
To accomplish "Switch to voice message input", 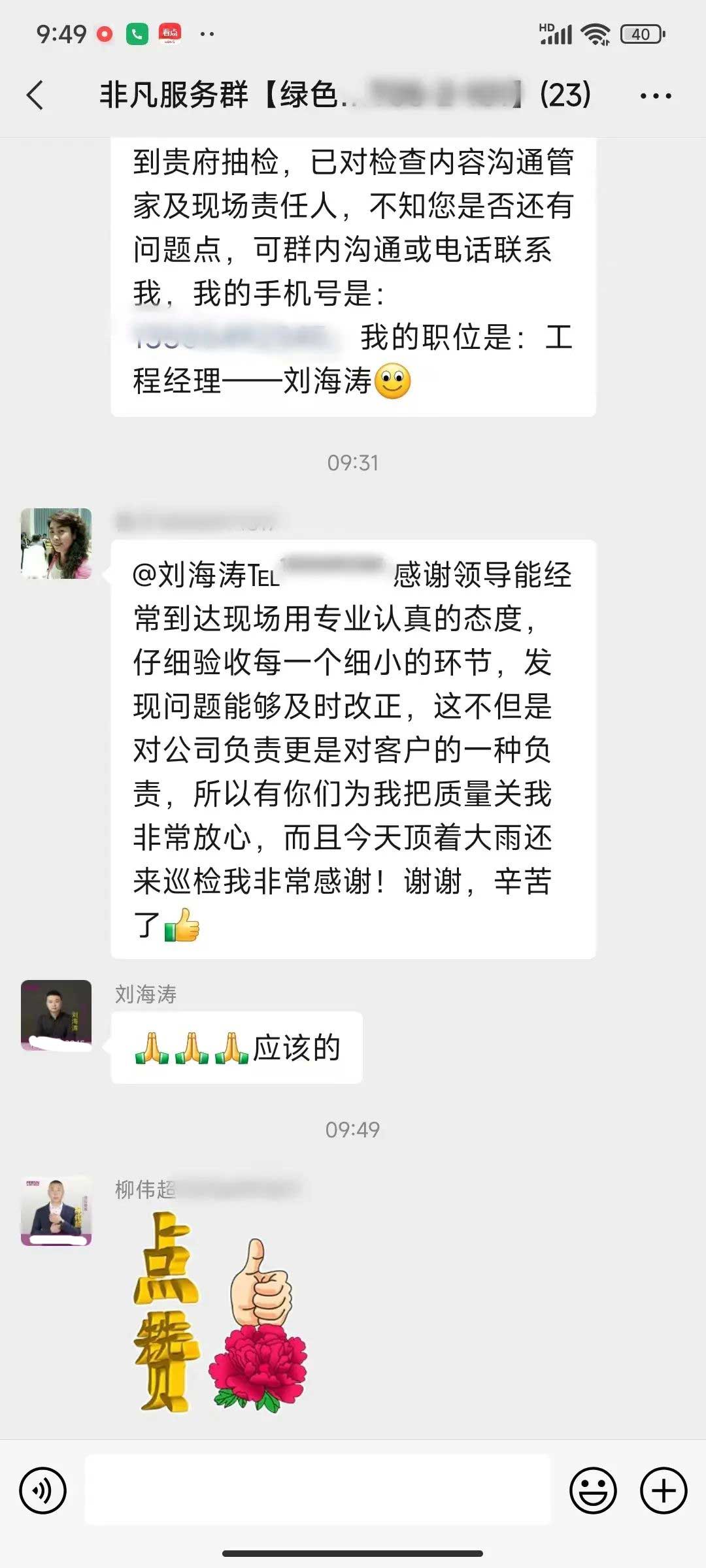I will (43, 1490).
